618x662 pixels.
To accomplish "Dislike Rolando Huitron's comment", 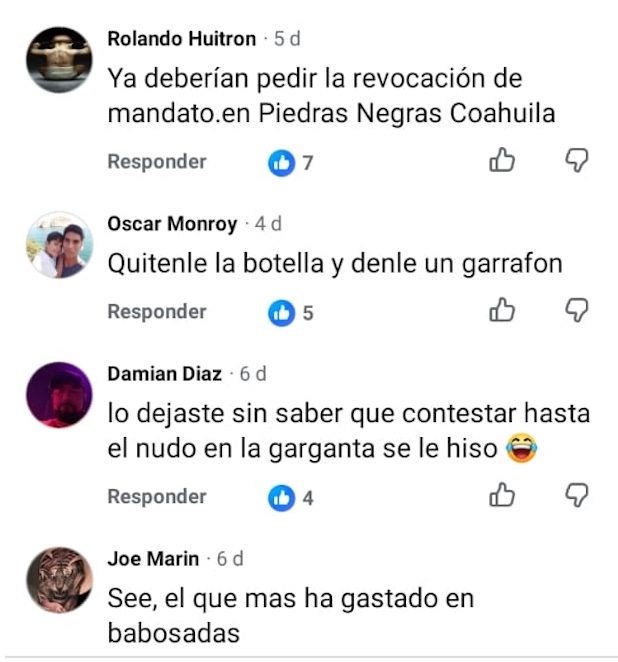I will point(577,160).
